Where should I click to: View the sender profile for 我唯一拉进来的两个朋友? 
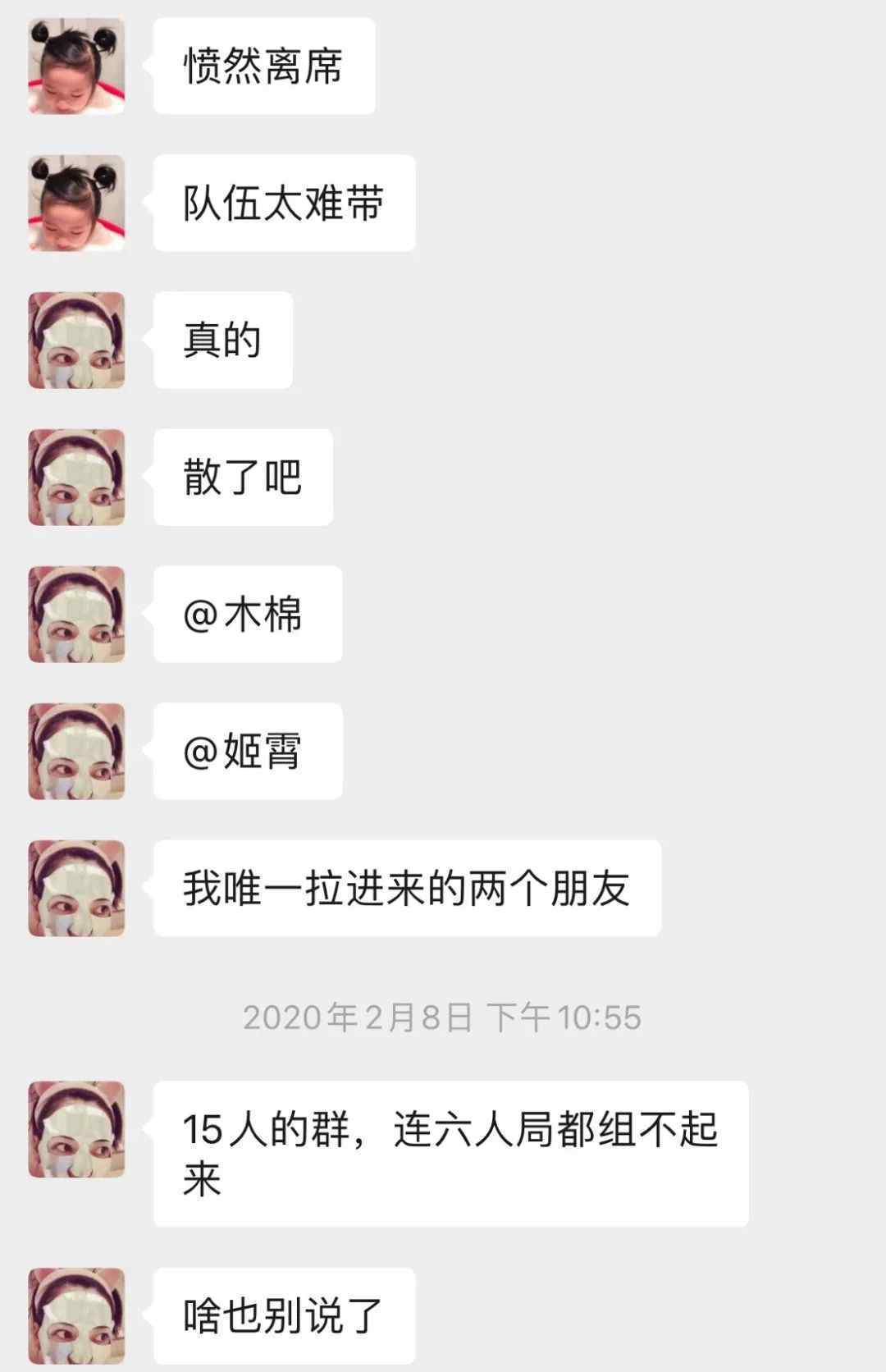[x=76, y=889]
